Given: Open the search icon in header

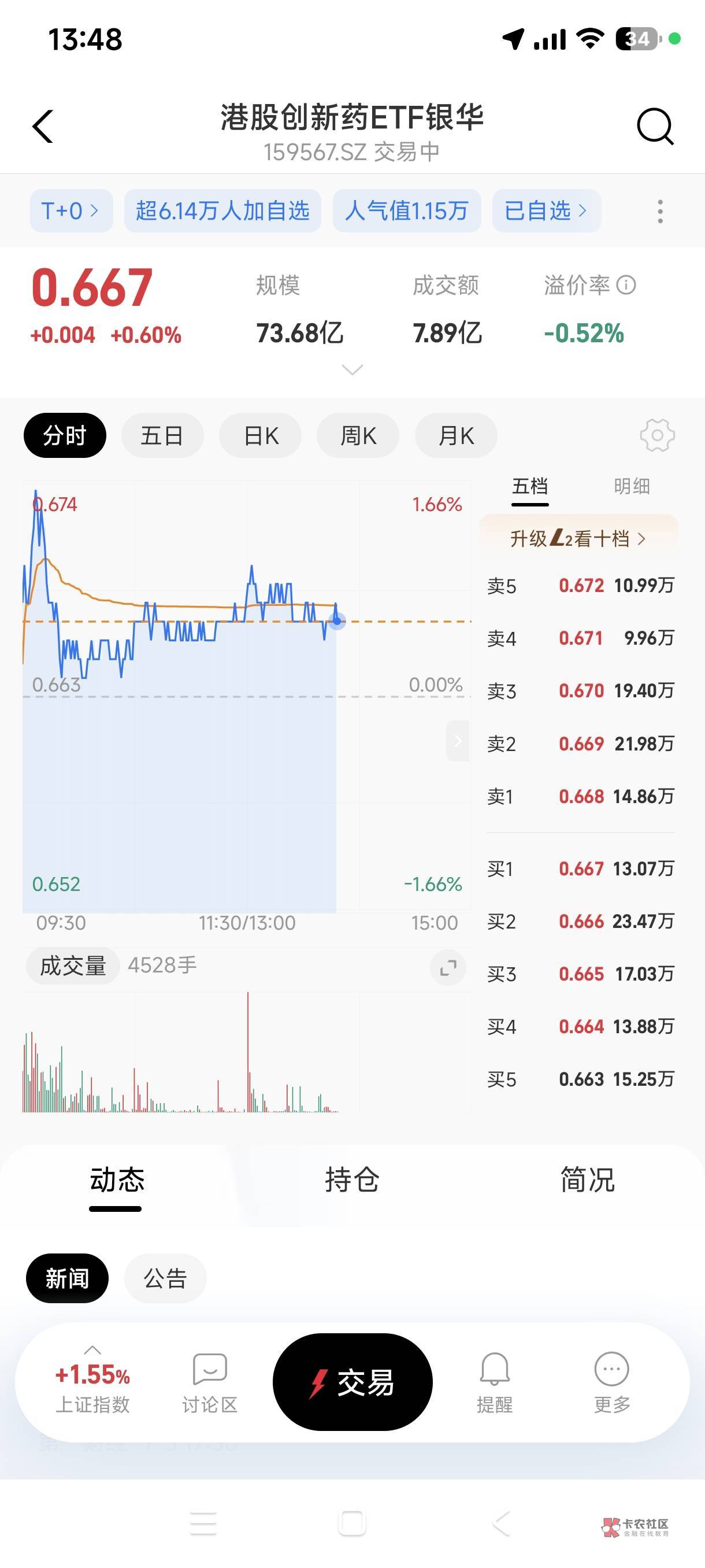Looking at the screenshot, I should point(655,127).
